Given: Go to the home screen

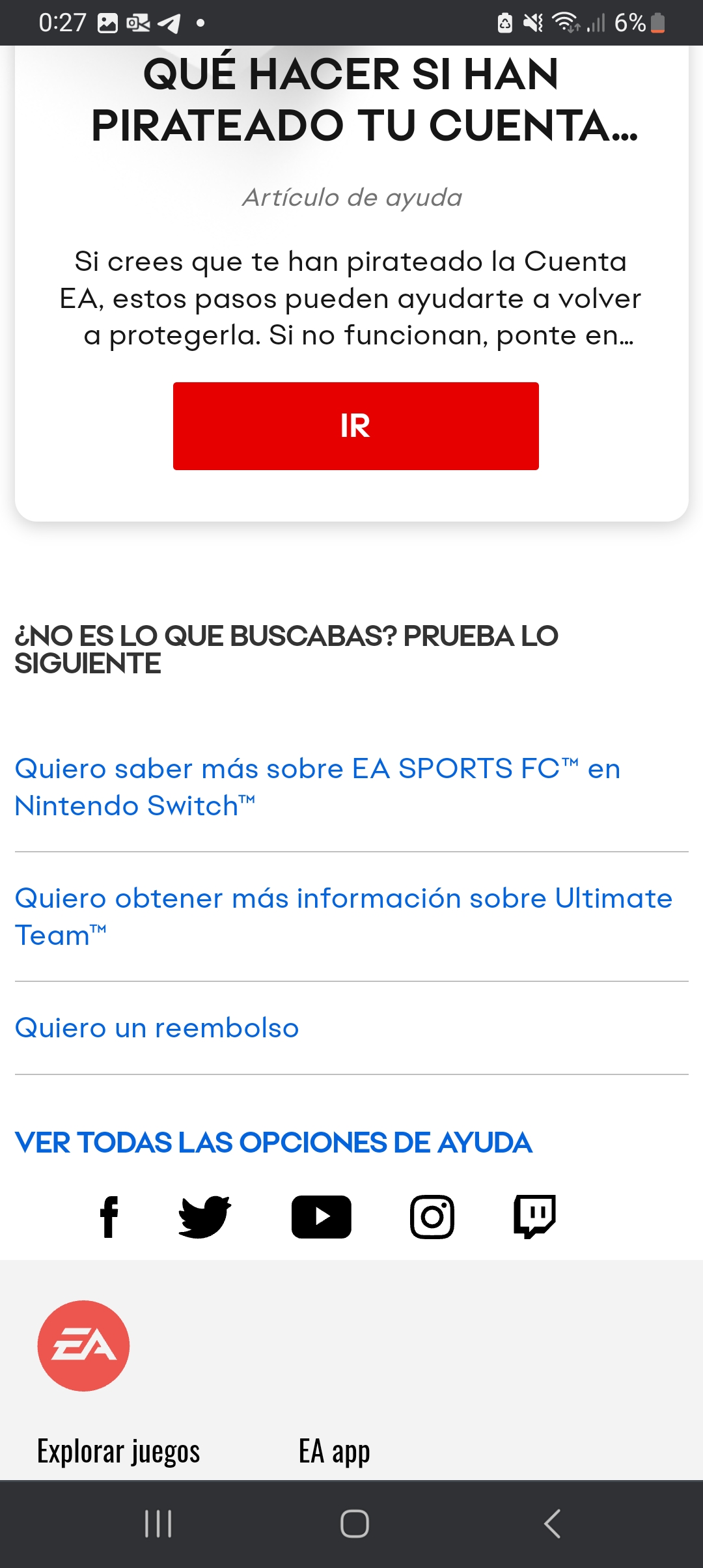Looking at the screenshot, I should (355, 1524).
